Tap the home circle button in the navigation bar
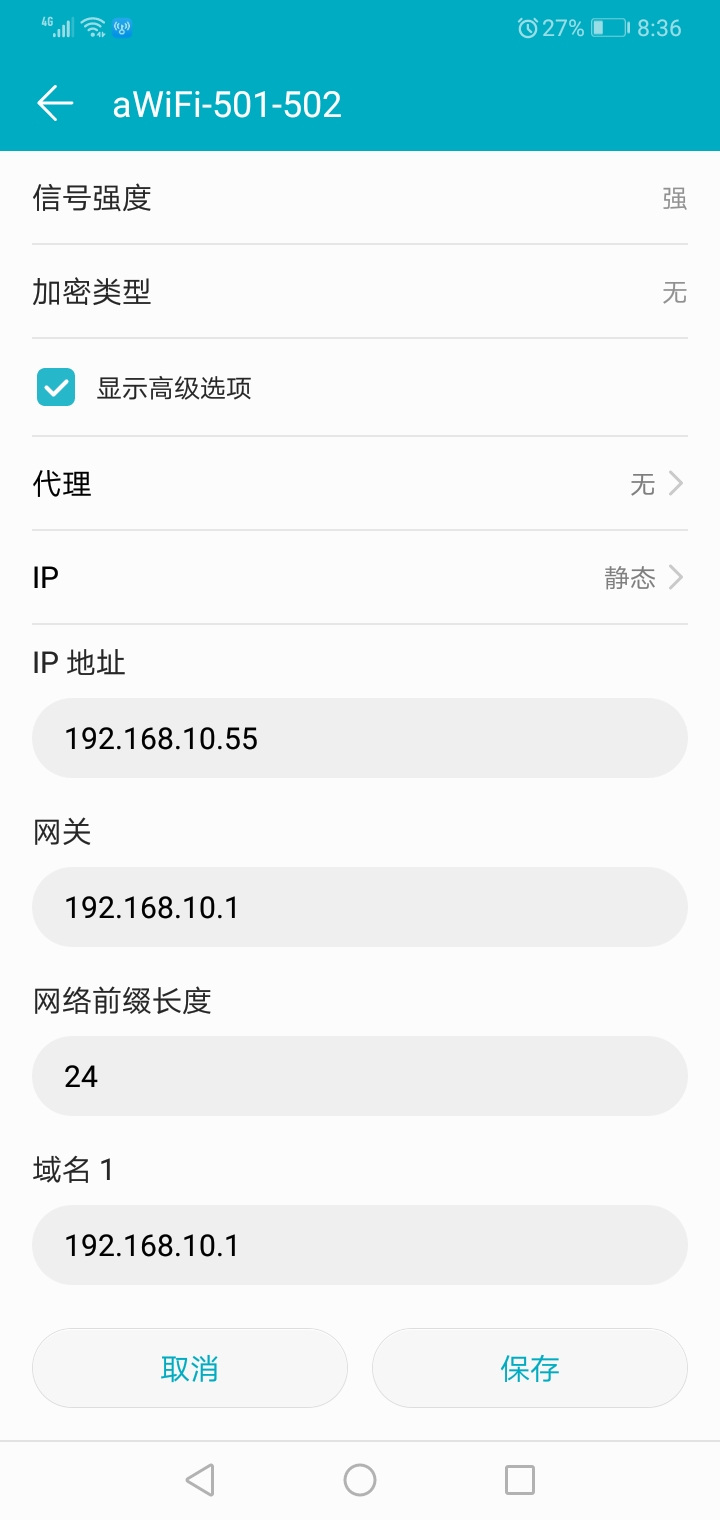This screenshot has width=720, height=1520. 360,1479
